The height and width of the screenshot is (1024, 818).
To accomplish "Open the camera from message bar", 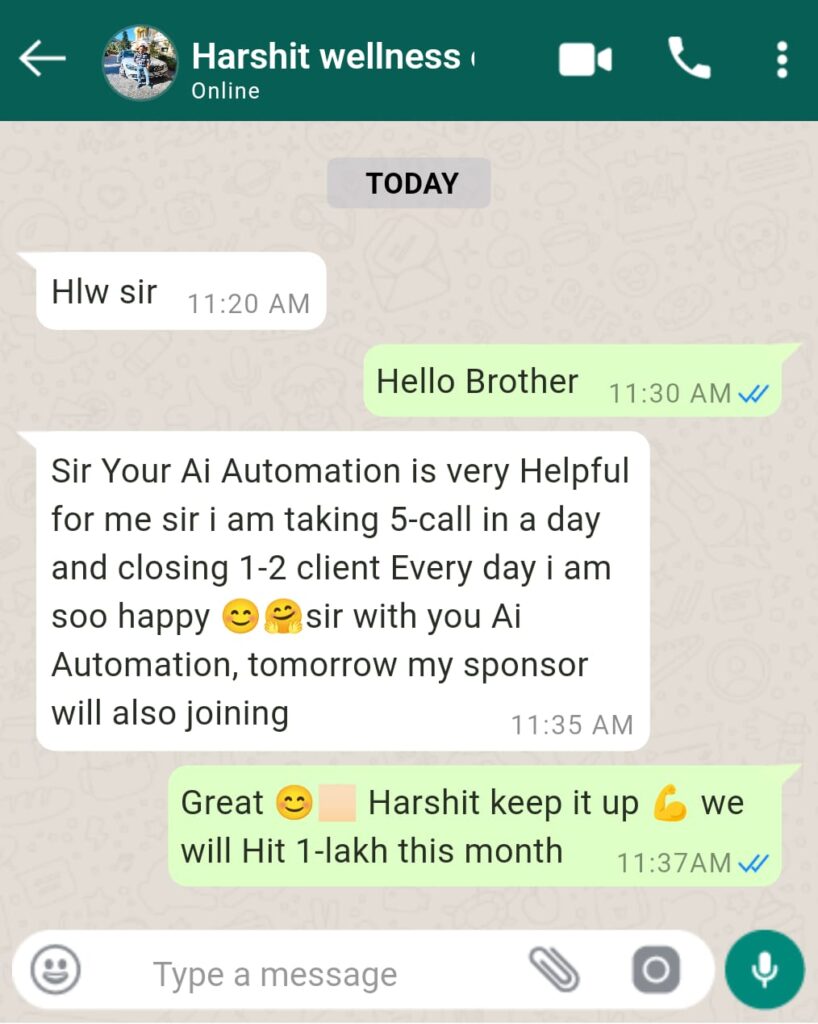I will 656,970.
